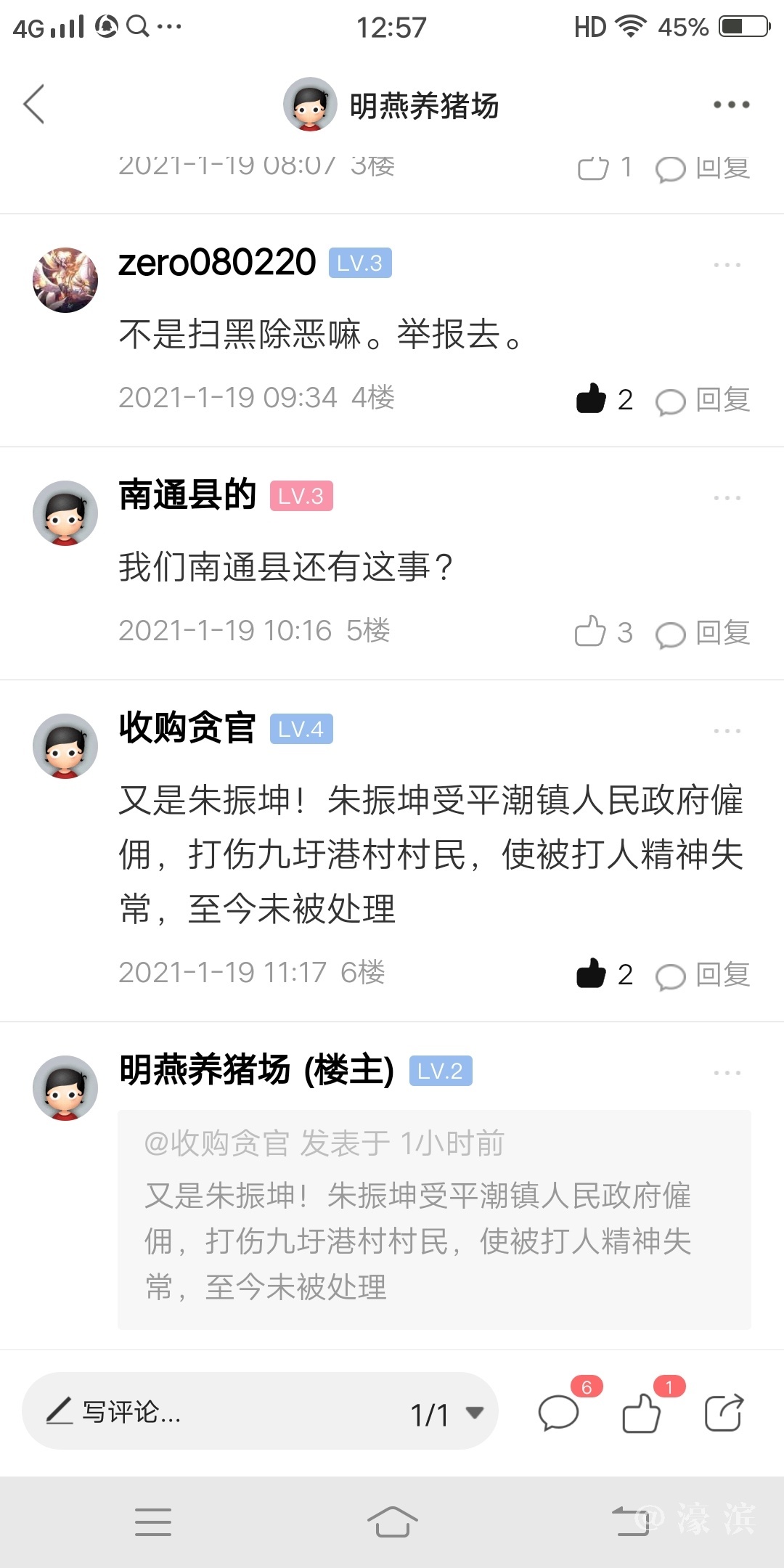Go back using the top-left arrow
Image resolution: width=784 pixels, height=1568 pixels.
34,105
